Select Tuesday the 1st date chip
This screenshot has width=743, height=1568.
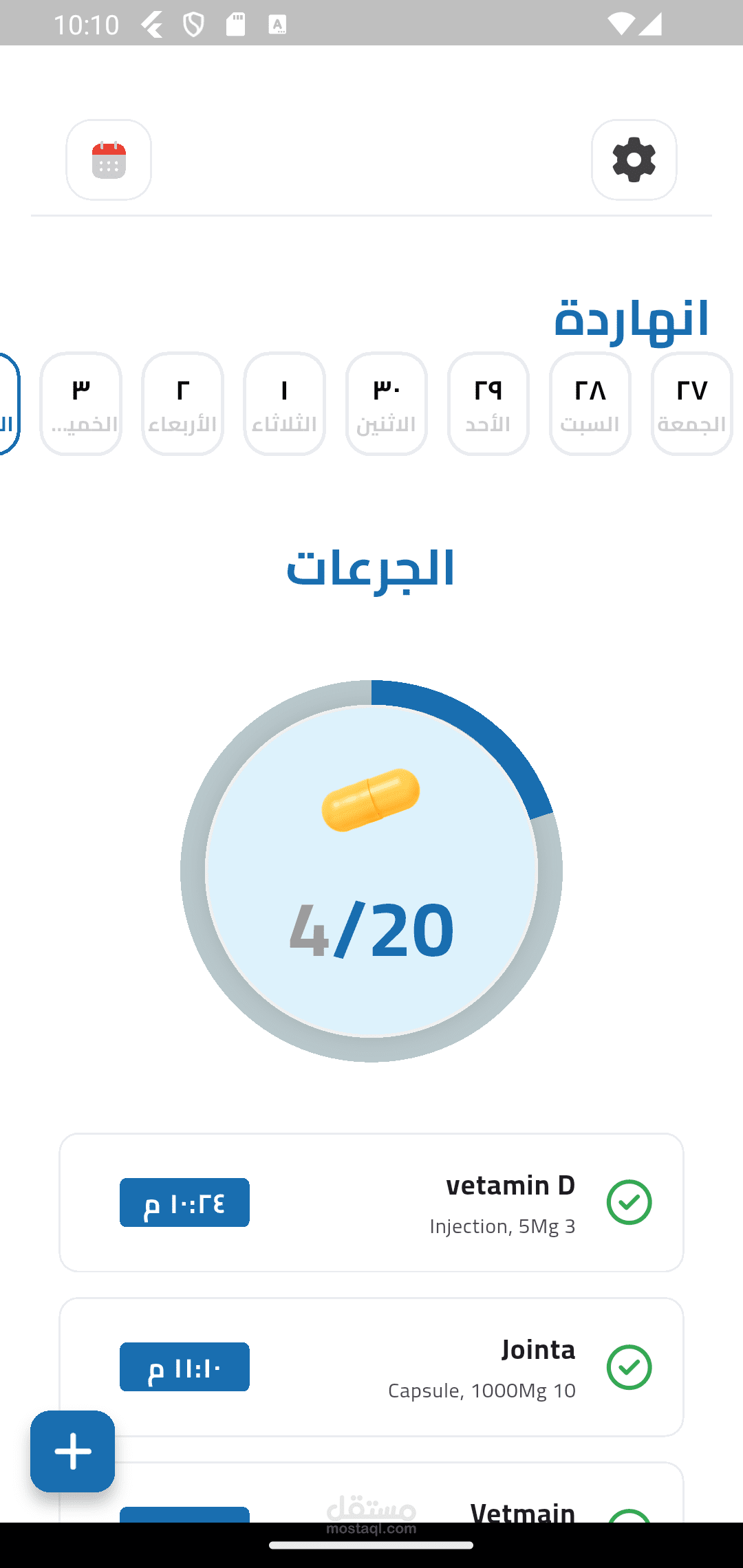(284, 404)
